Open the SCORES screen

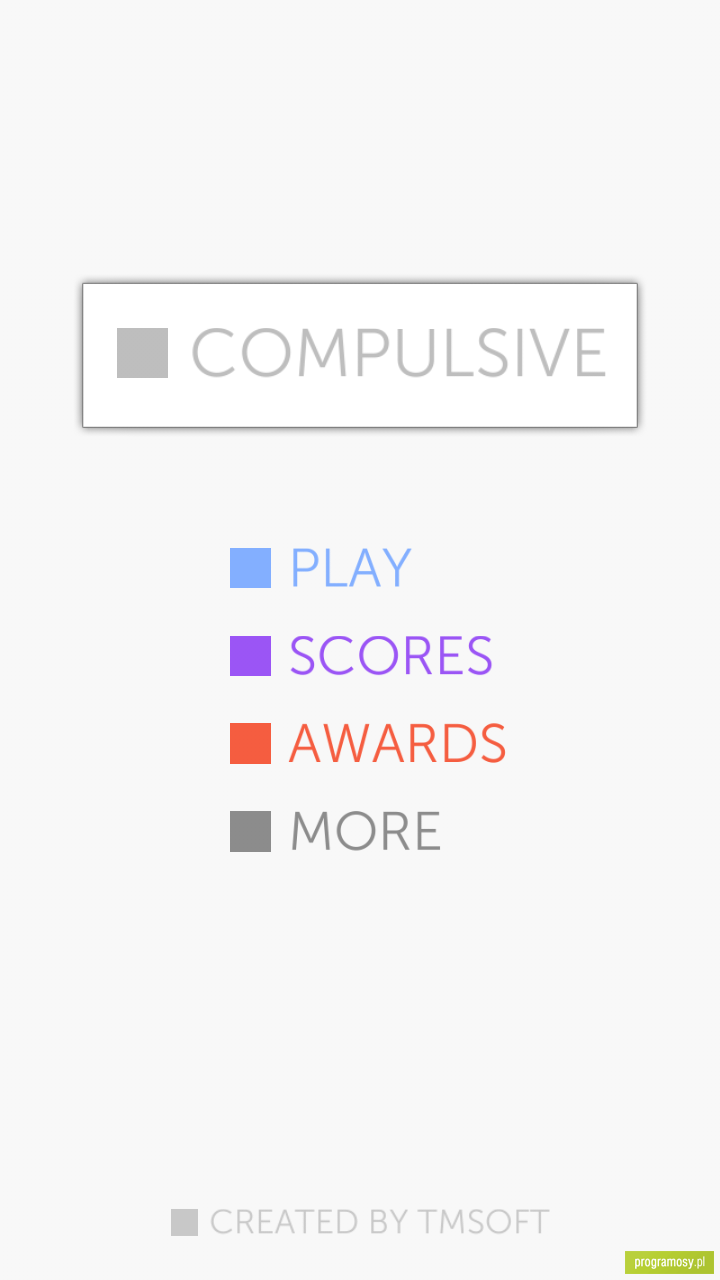coord(362,656)
